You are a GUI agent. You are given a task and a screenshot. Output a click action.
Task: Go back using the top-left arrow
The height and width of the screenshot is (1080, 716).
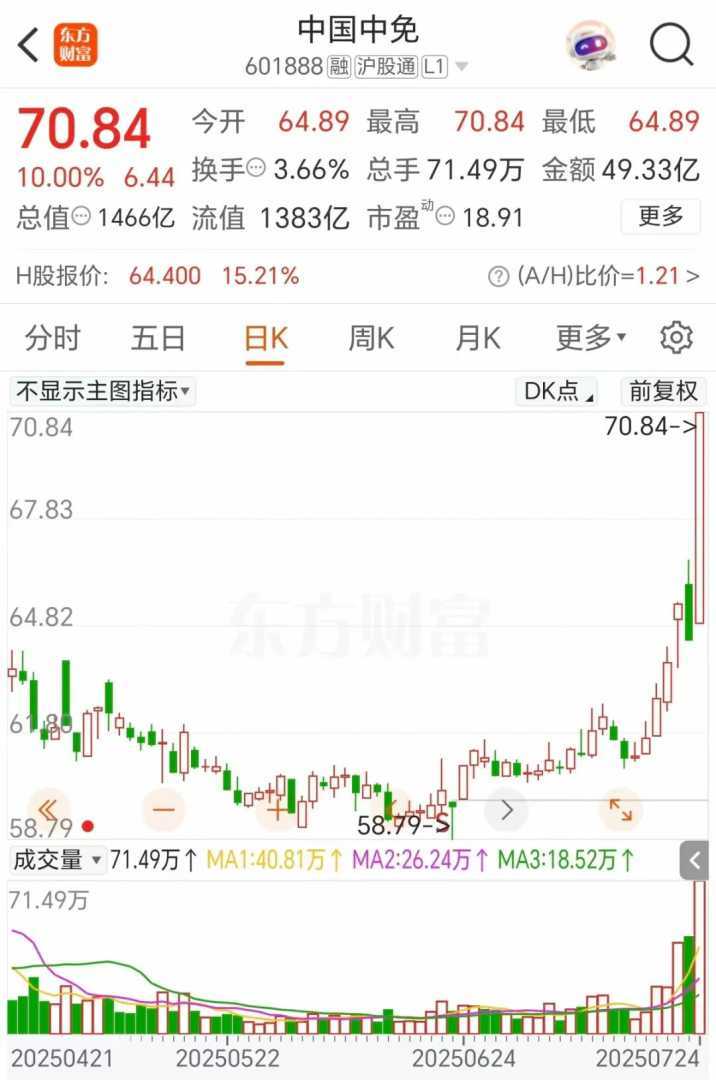point(29,45)
